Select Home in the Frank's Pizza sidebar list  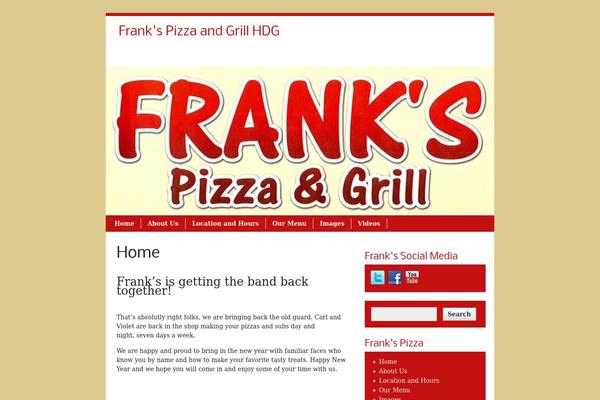coord(388,361)
